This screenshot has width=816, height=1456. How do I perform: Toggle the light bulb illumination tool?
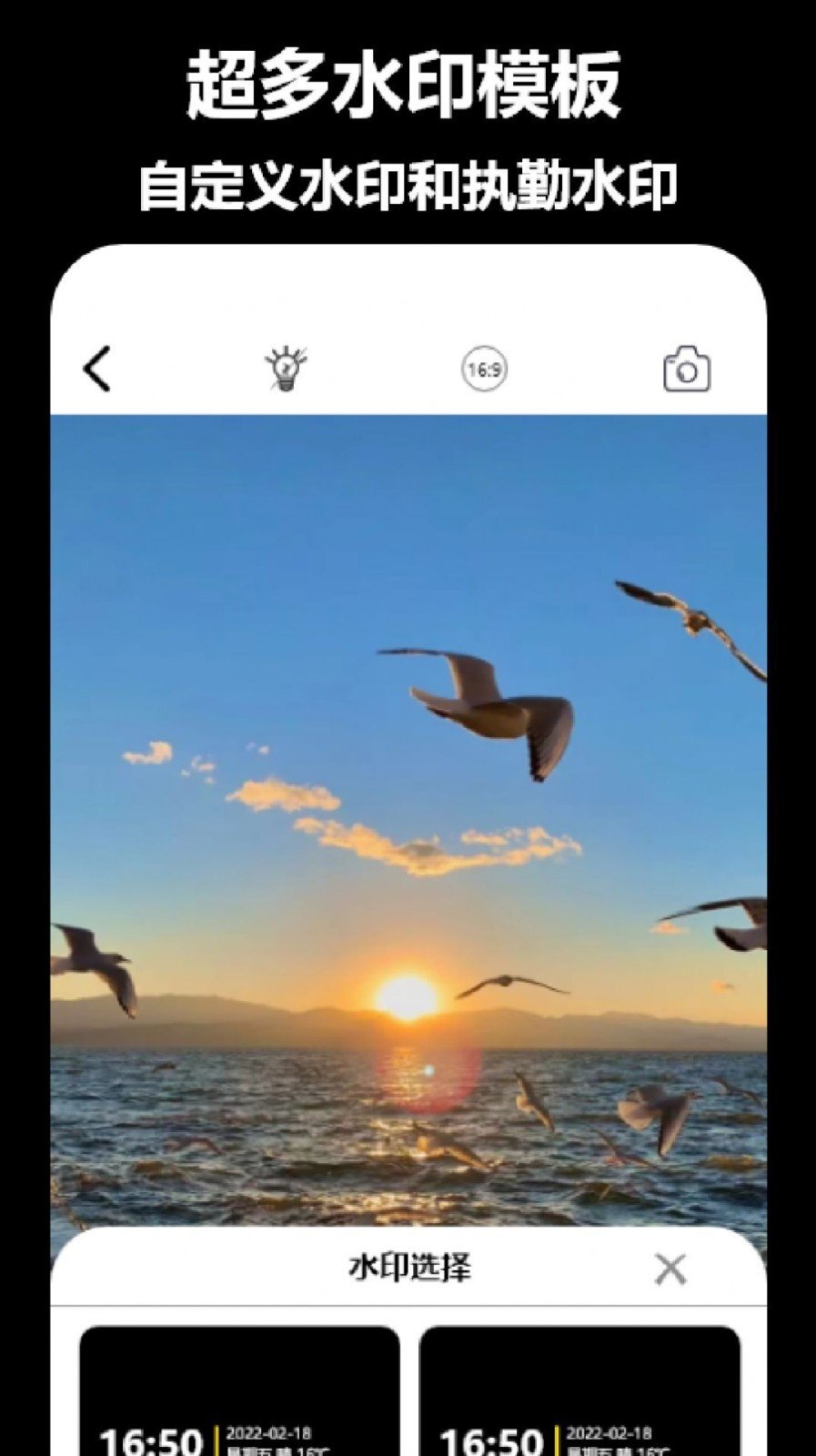[x=285, y=369]
